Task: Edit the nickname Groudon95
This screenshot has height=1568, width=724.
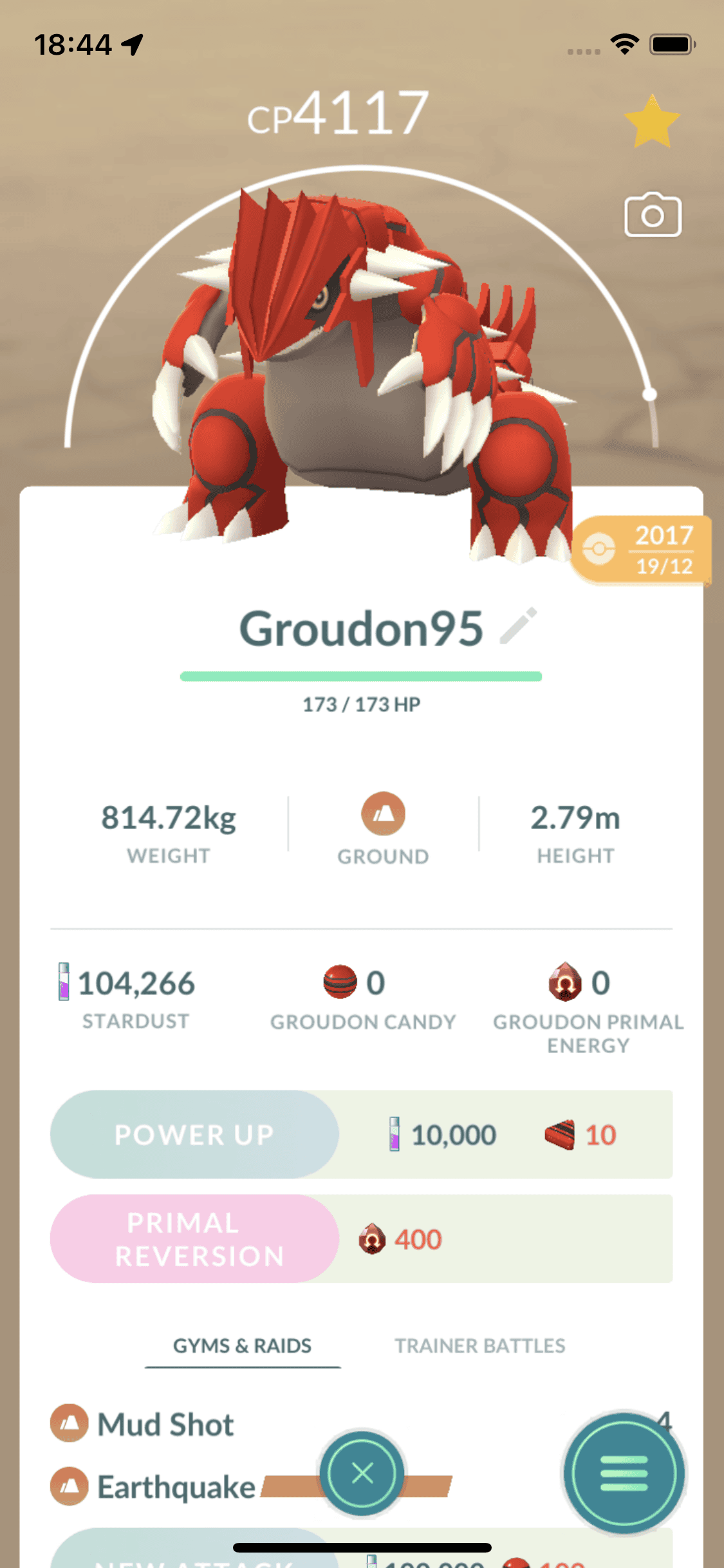Action: tap(519, 626)
